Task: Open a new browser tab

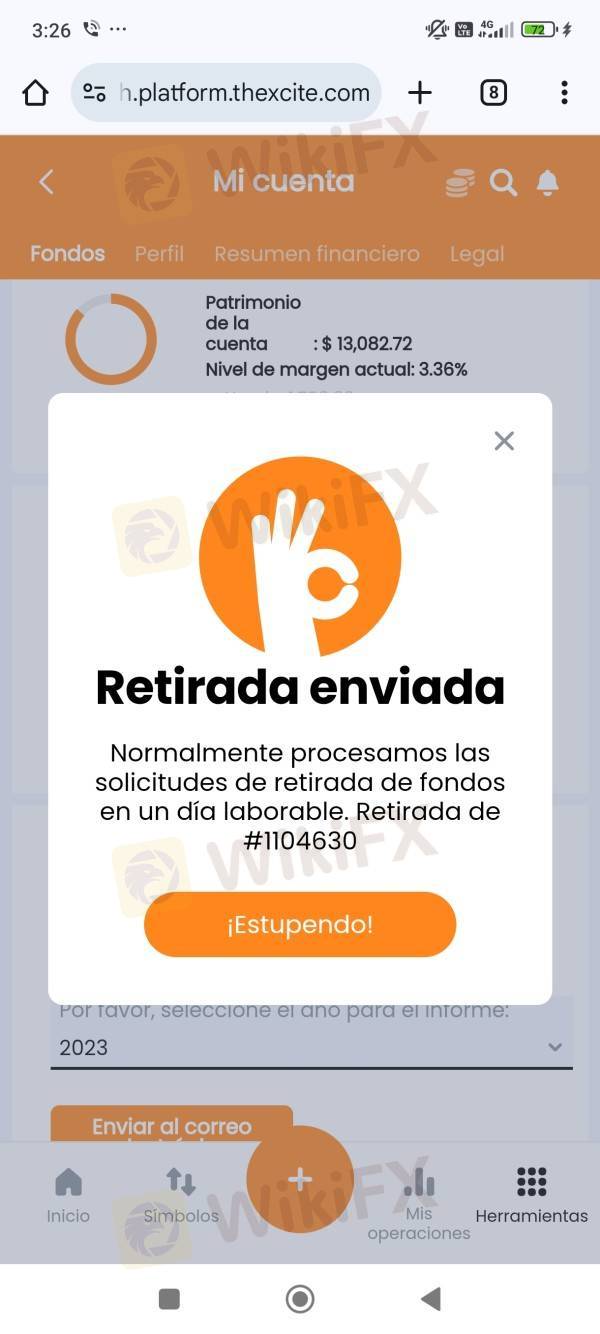Action: click(420, 93)
